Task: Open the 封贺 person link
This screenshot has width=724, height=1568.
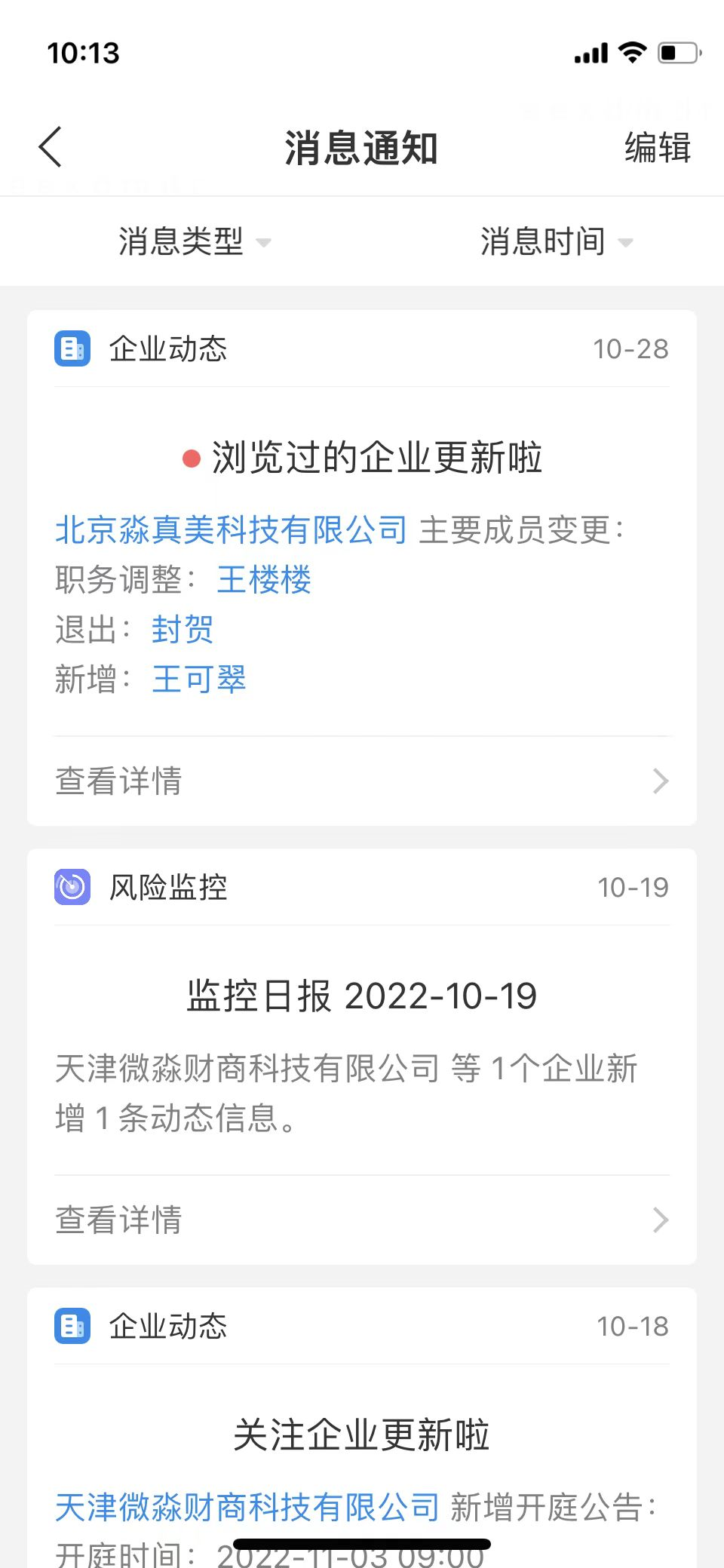Action: coord(183,630)
